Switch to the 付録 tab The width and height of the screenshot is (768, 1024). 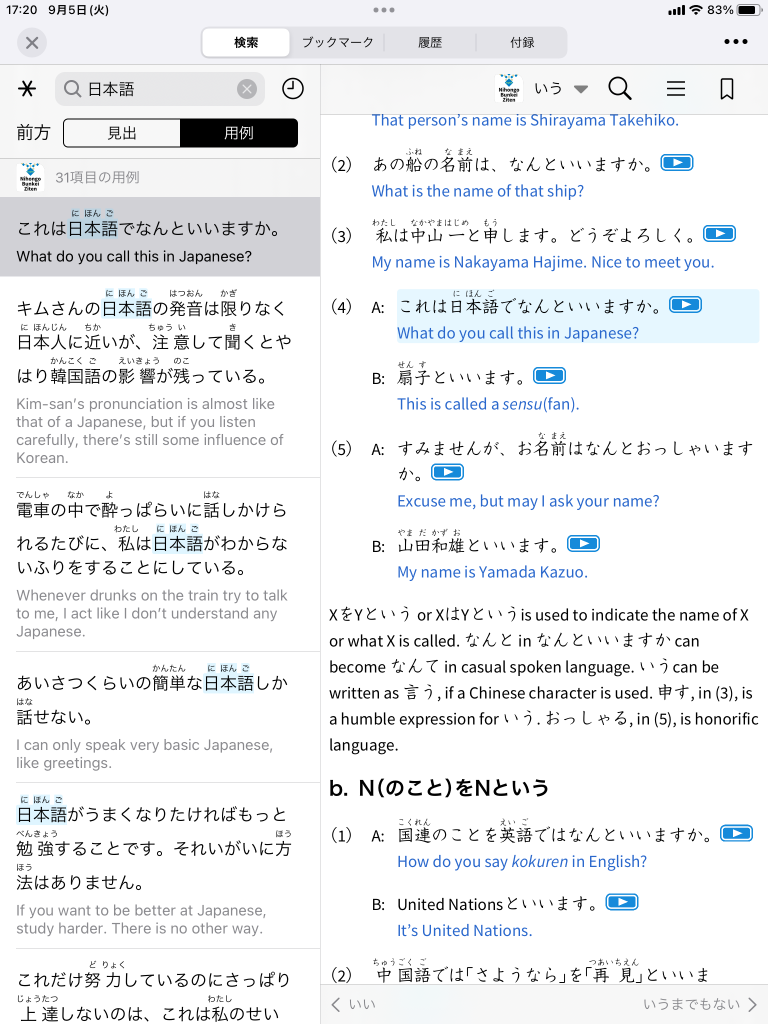pos(521,43)
